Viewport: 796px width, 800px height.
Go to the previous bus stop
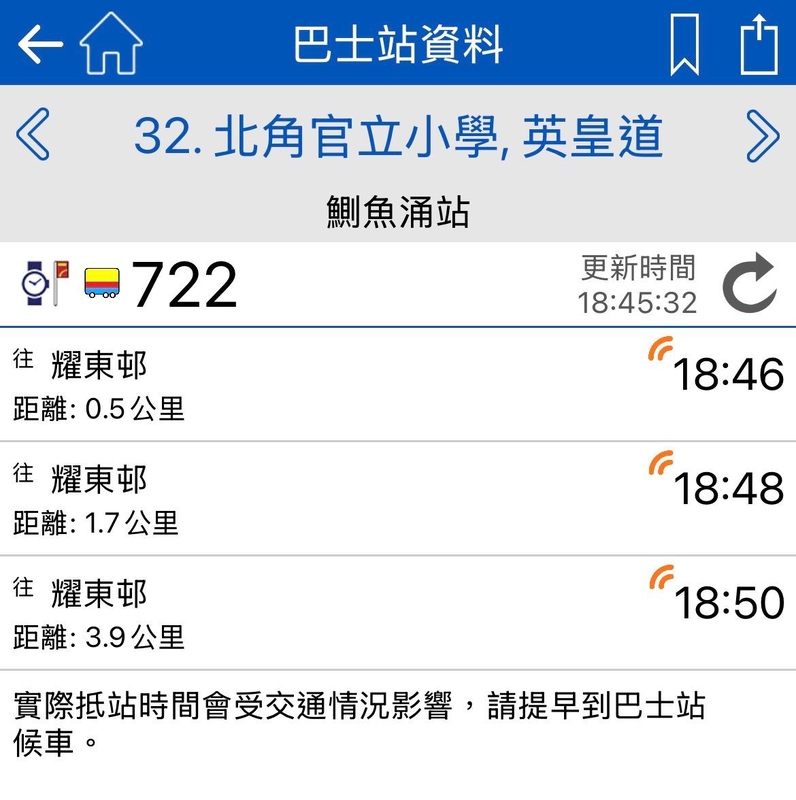point(33,135)
